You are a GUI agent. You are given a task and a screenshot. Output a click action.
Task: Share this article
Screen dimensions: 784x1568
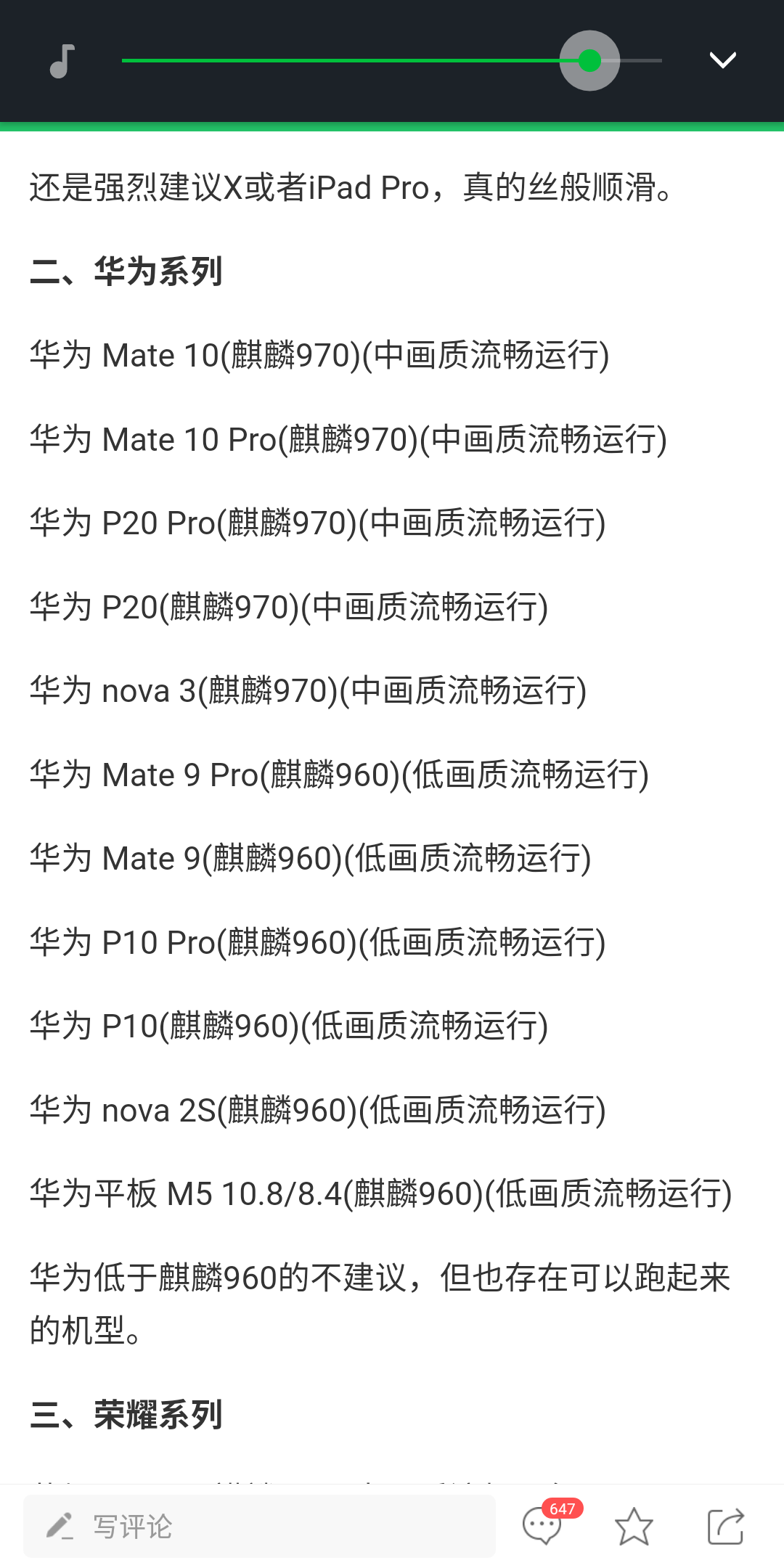pyautogui.click(x=726, y=1526)
